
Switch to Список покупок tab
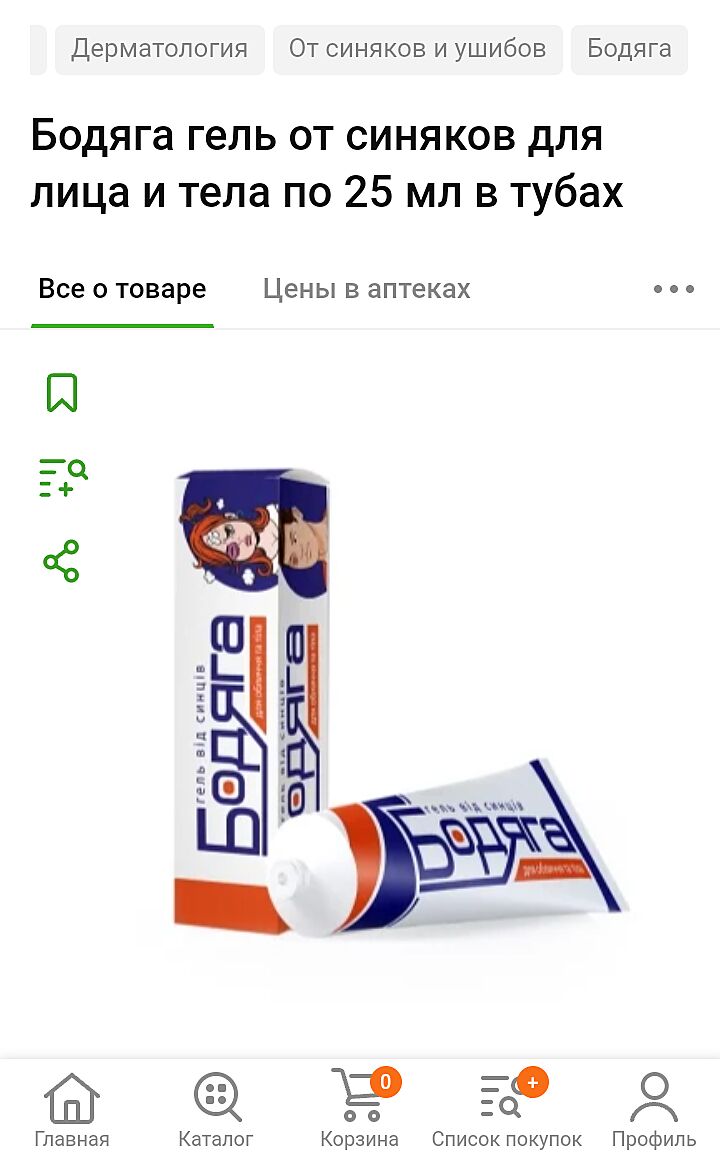507,1110
